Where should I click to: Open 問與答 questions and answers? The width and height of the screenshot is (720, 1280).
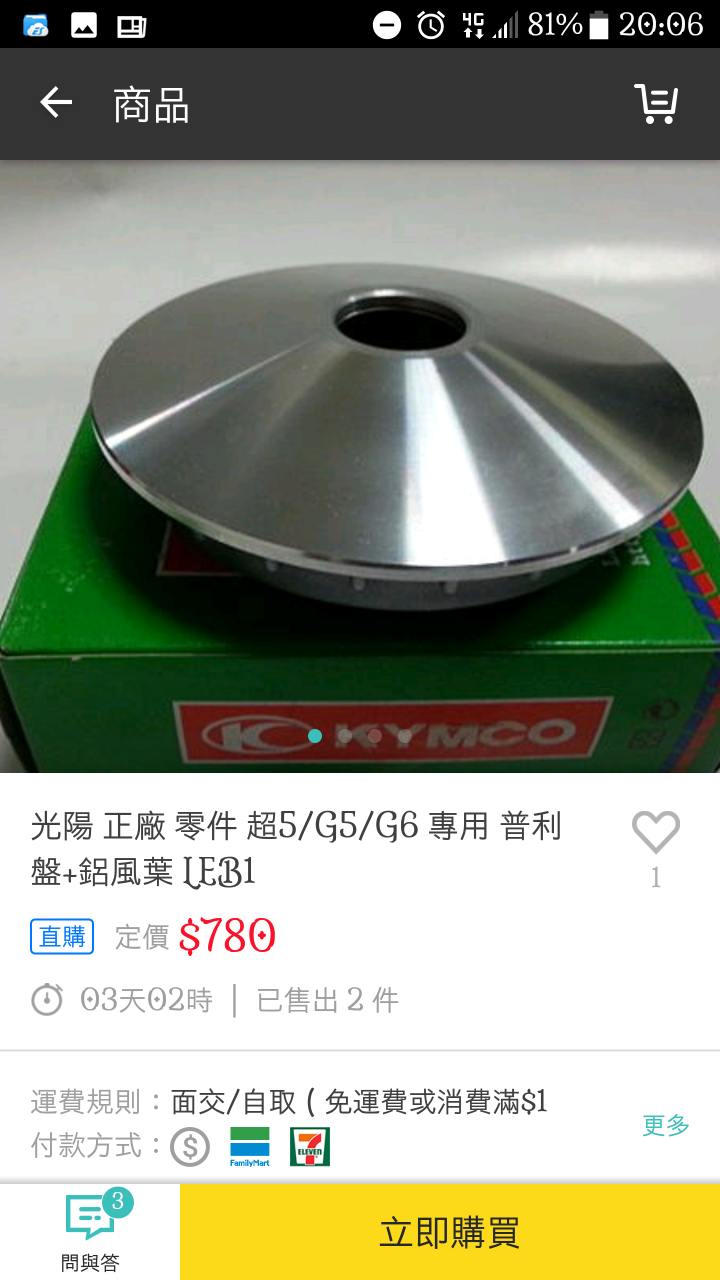pos(90,1232)
